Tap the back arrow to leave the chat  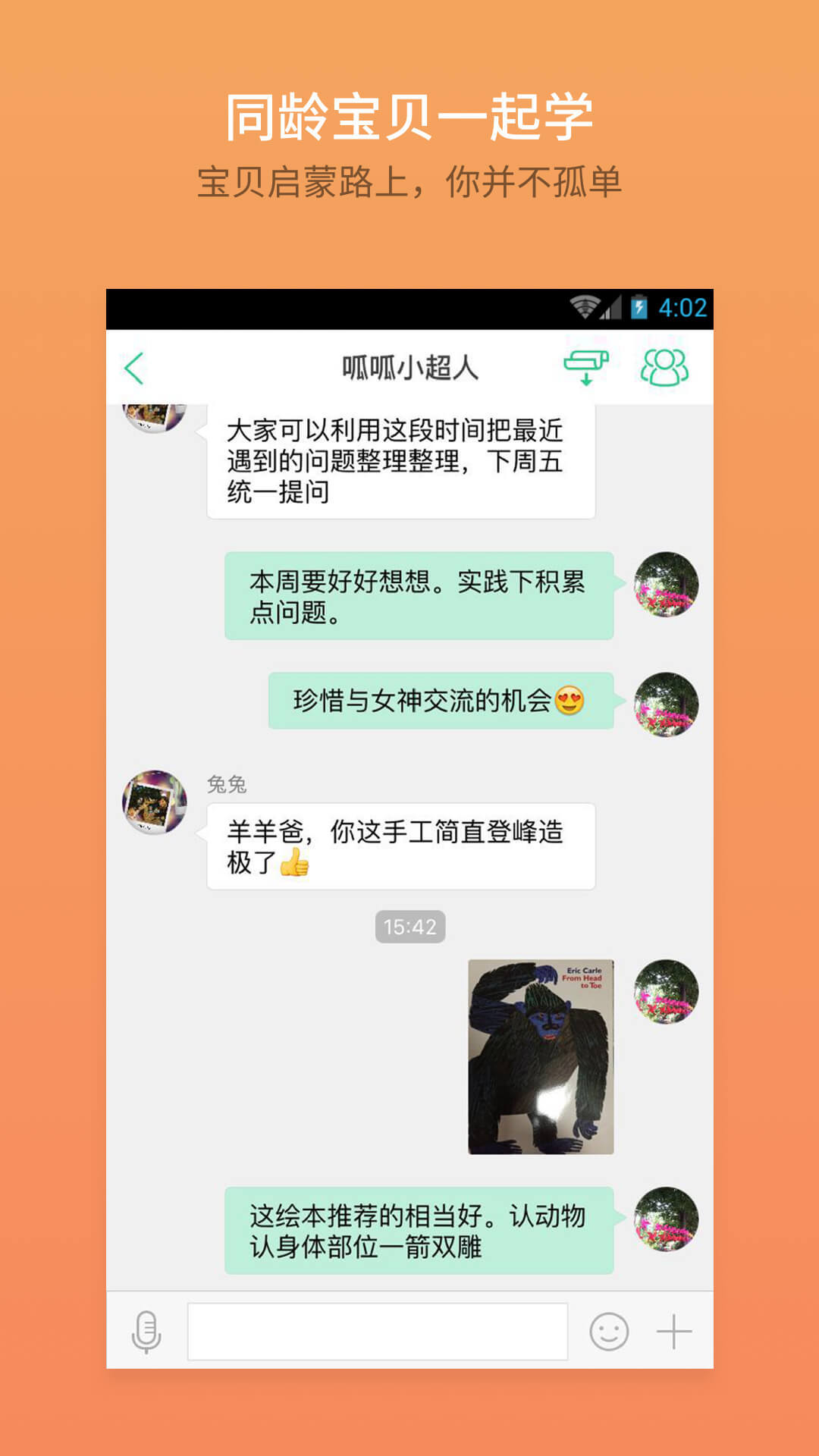tap(133, 366)
